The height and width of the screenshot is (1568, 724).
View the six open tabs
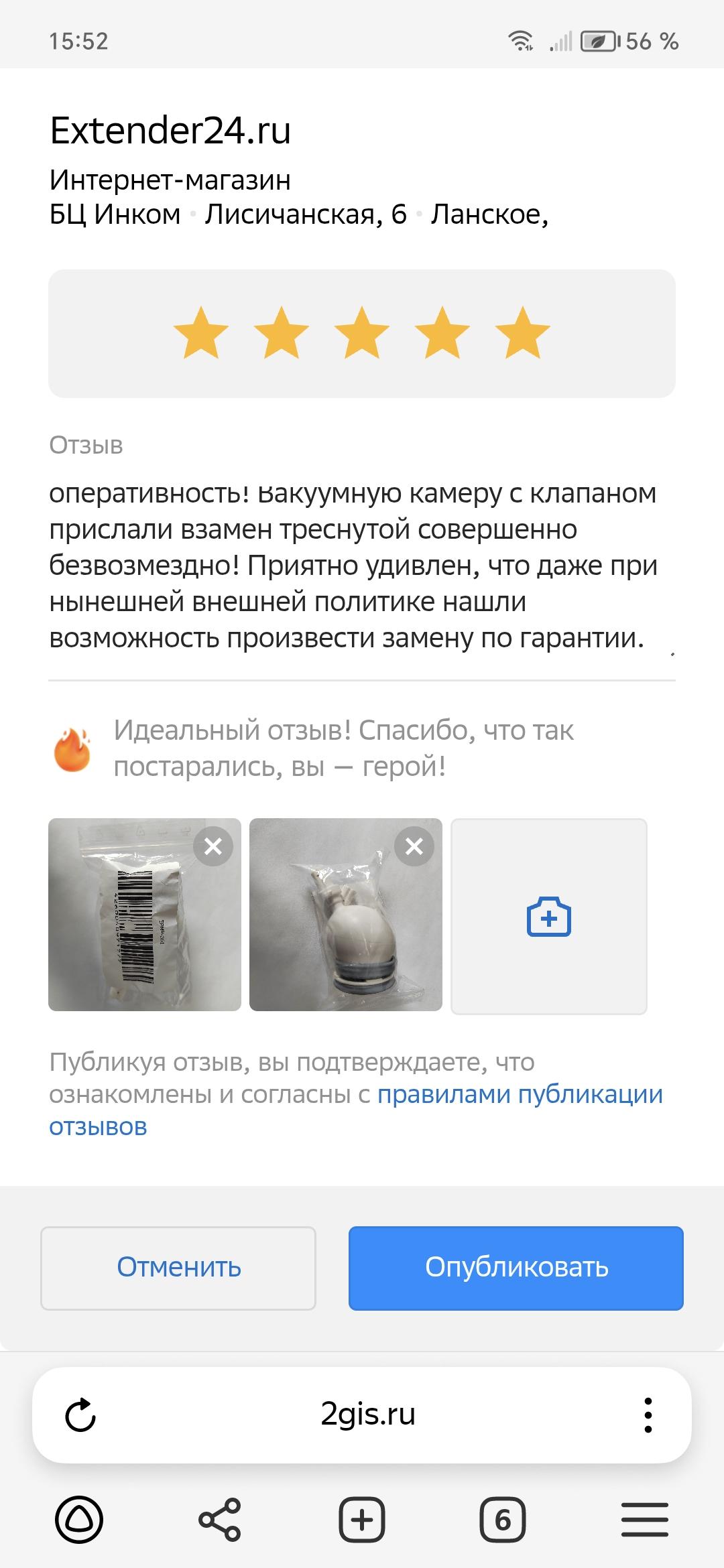point(503,1520)
